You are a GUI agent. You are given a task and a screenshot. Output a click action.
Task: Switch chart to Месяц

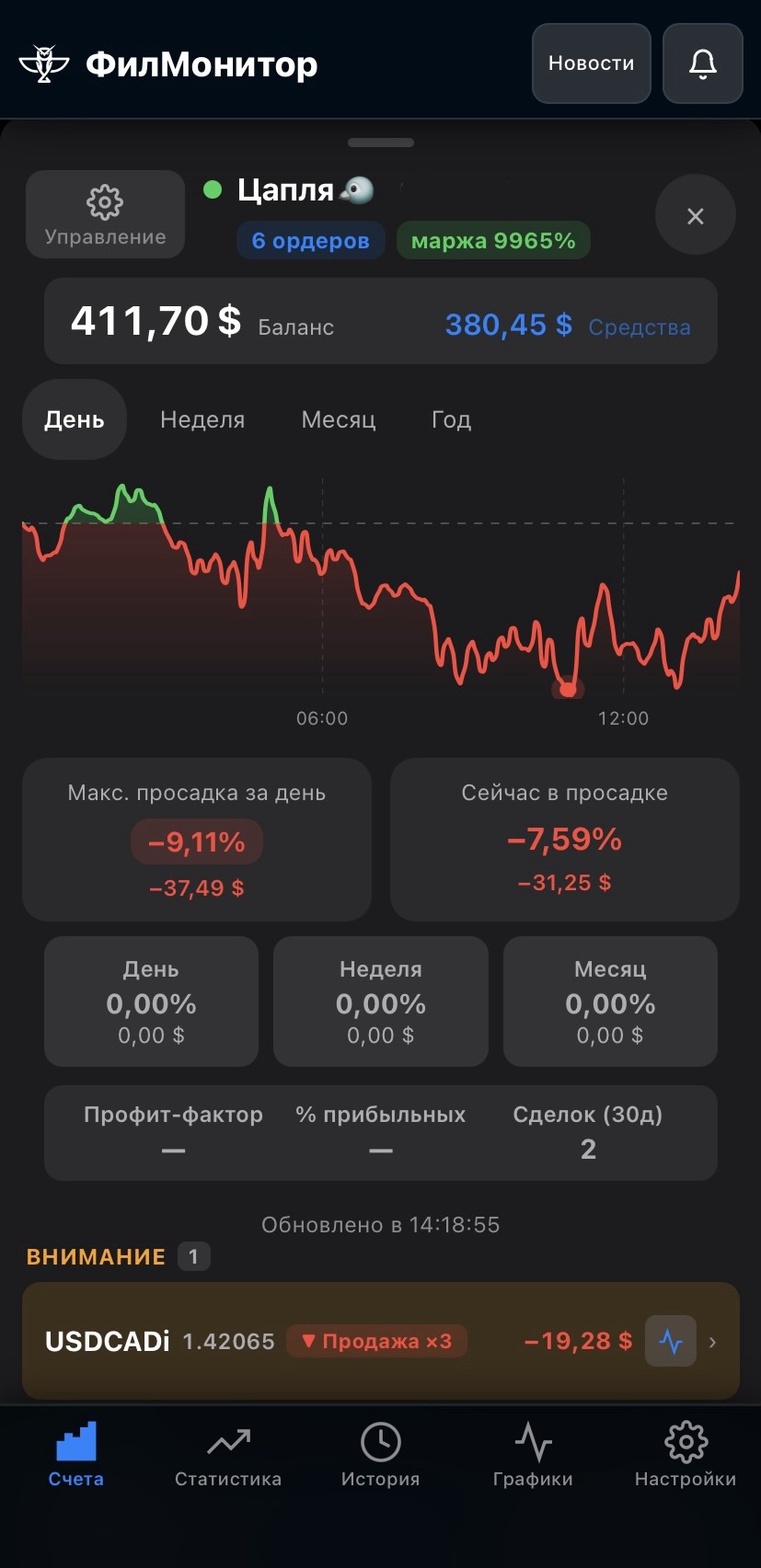click(339, 419)
